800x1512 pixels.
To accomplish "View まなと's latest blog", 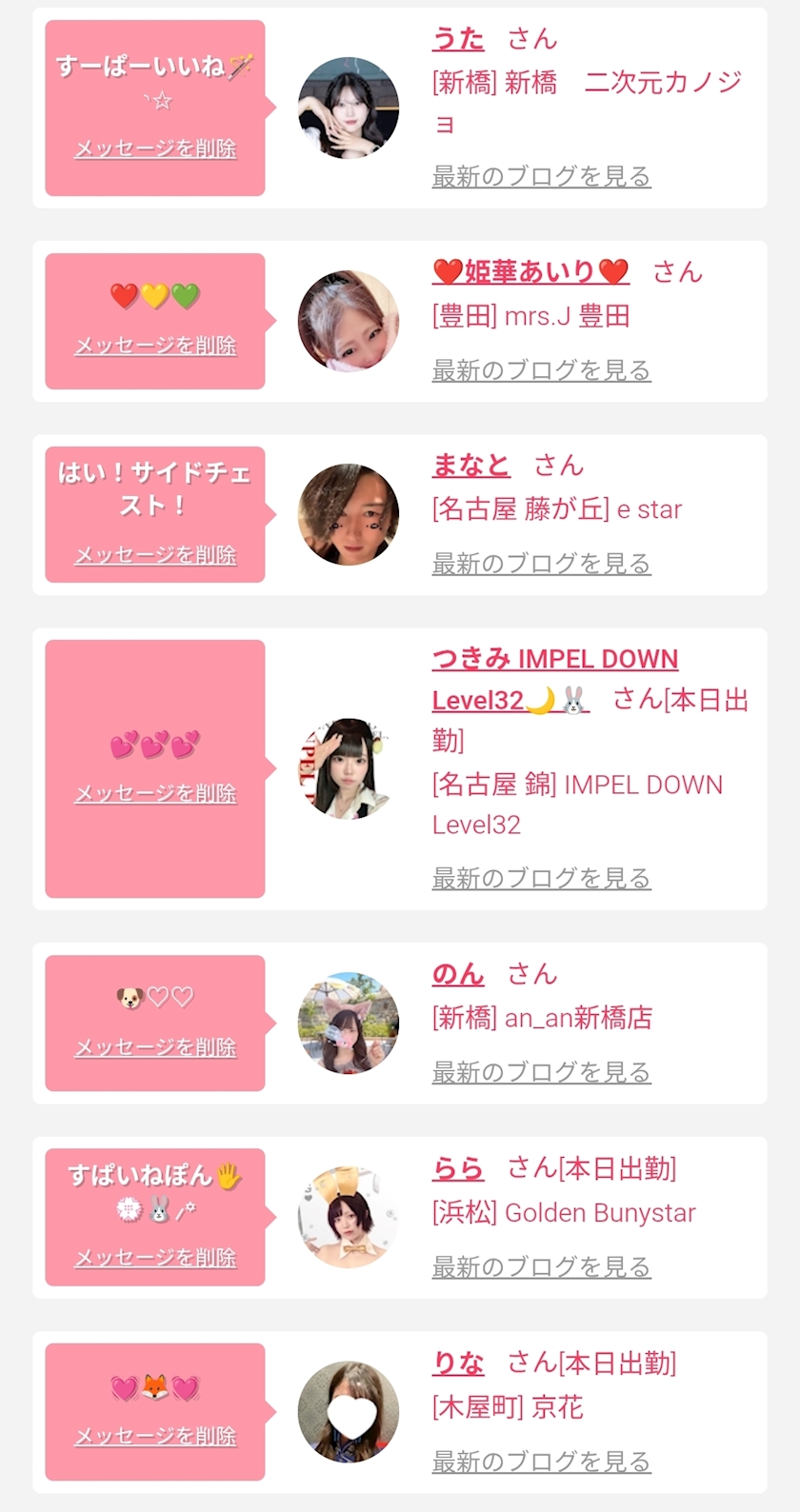I will coord(541,564).
